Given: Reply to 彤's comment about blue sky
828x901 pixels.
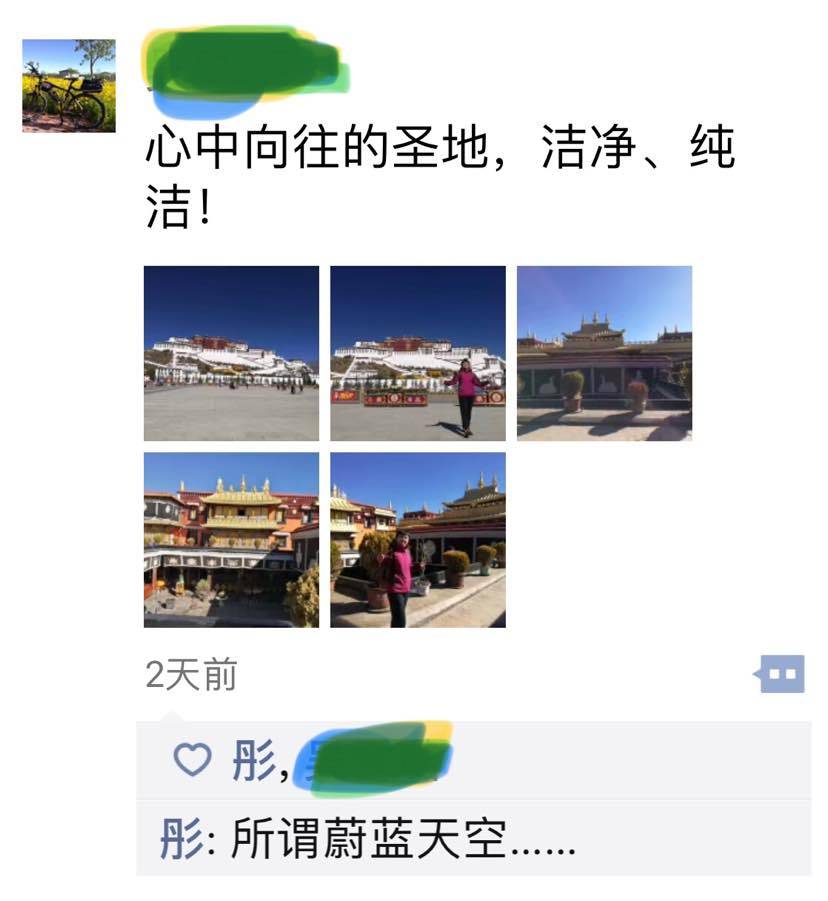Looking at the screenshot, I should (400, 840).
